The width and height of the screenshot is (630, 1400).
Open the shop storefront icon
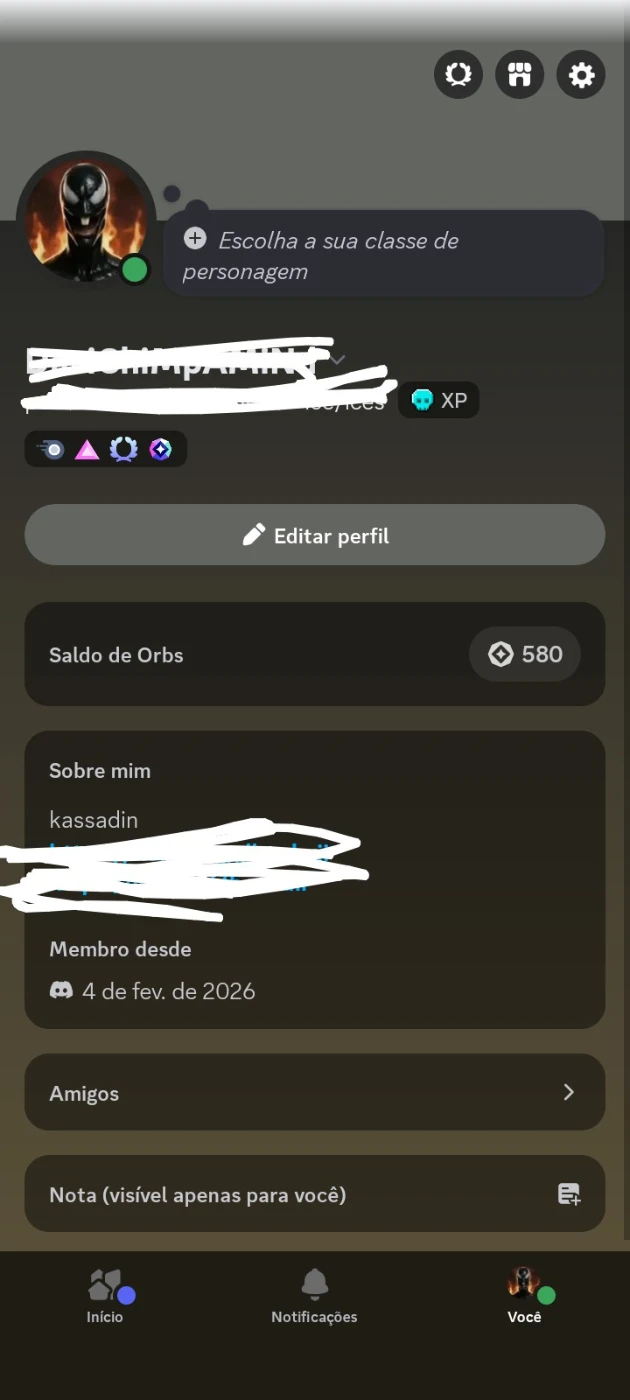click(519, 74)
